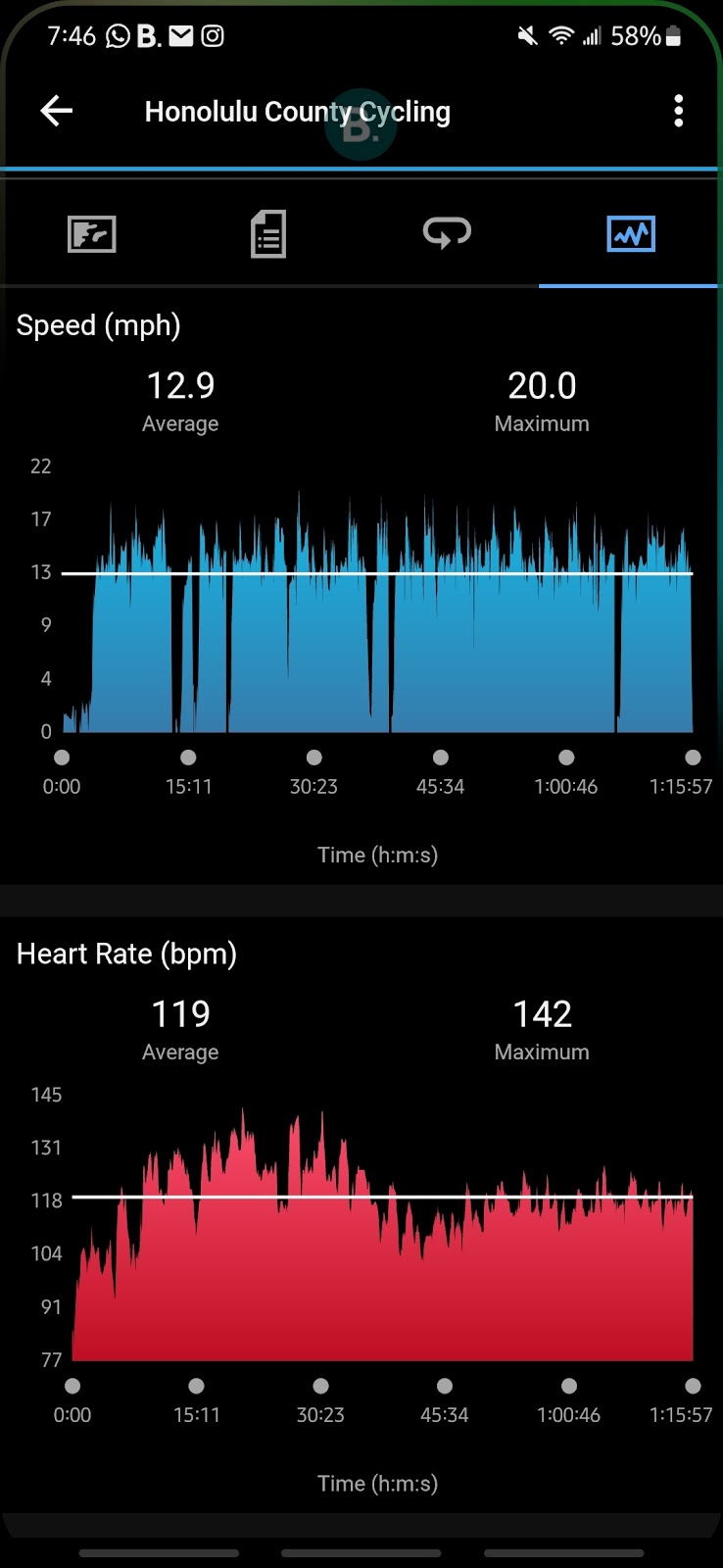723x1568 pixels.
Task: Open the Speed (mph) chart
Action: (377, 608)
